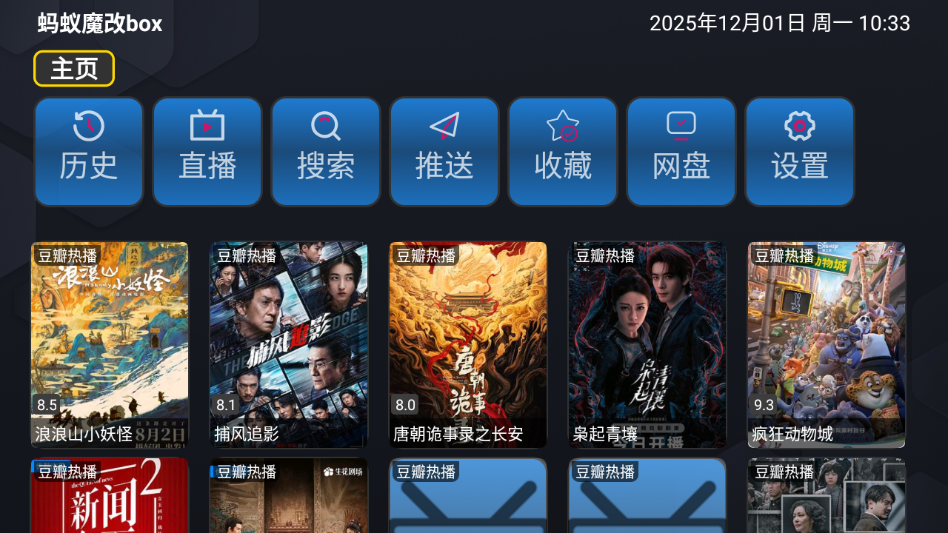Open the 推送 push feature
This screenshot has width=948, height=533.
tap(444, 151)
